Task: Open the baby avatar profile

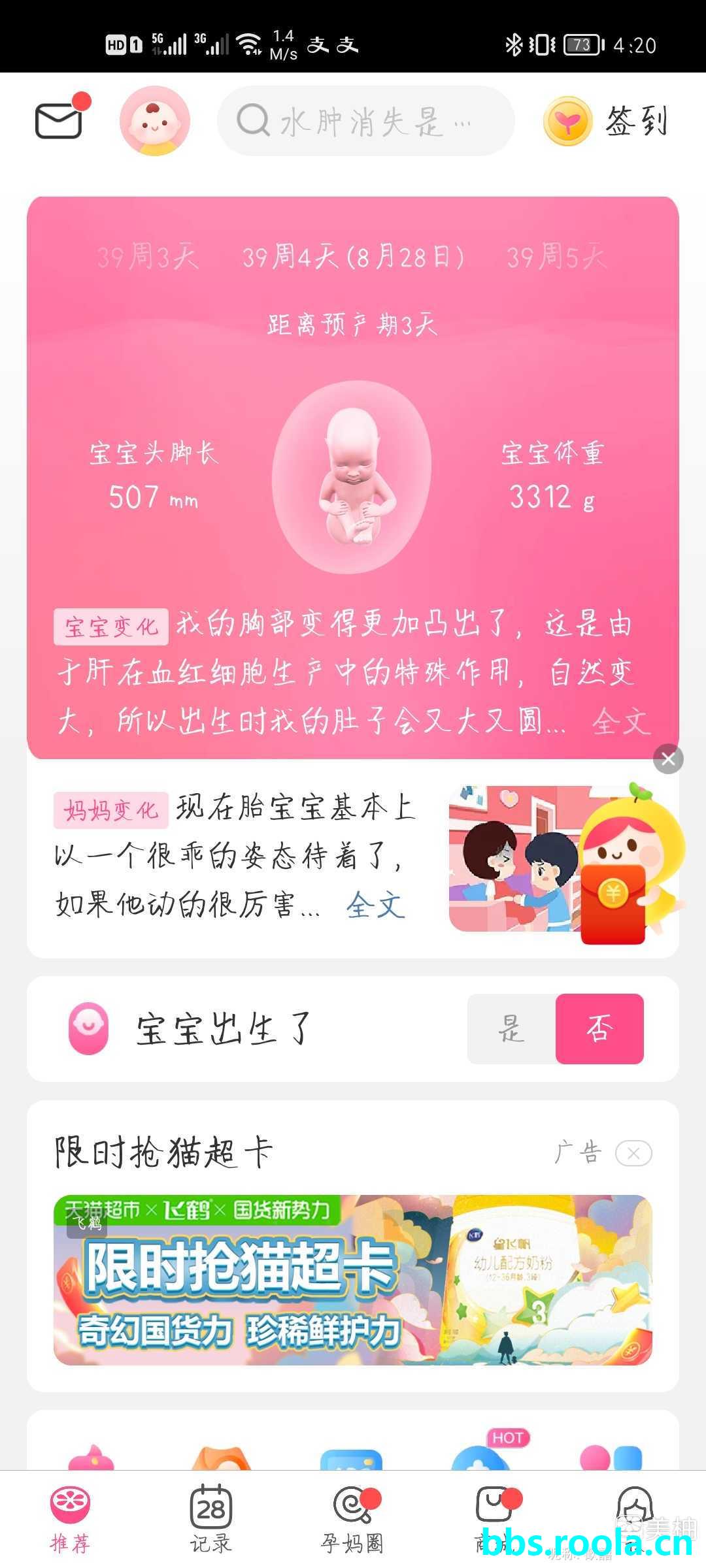Action: tap(155, 121)
